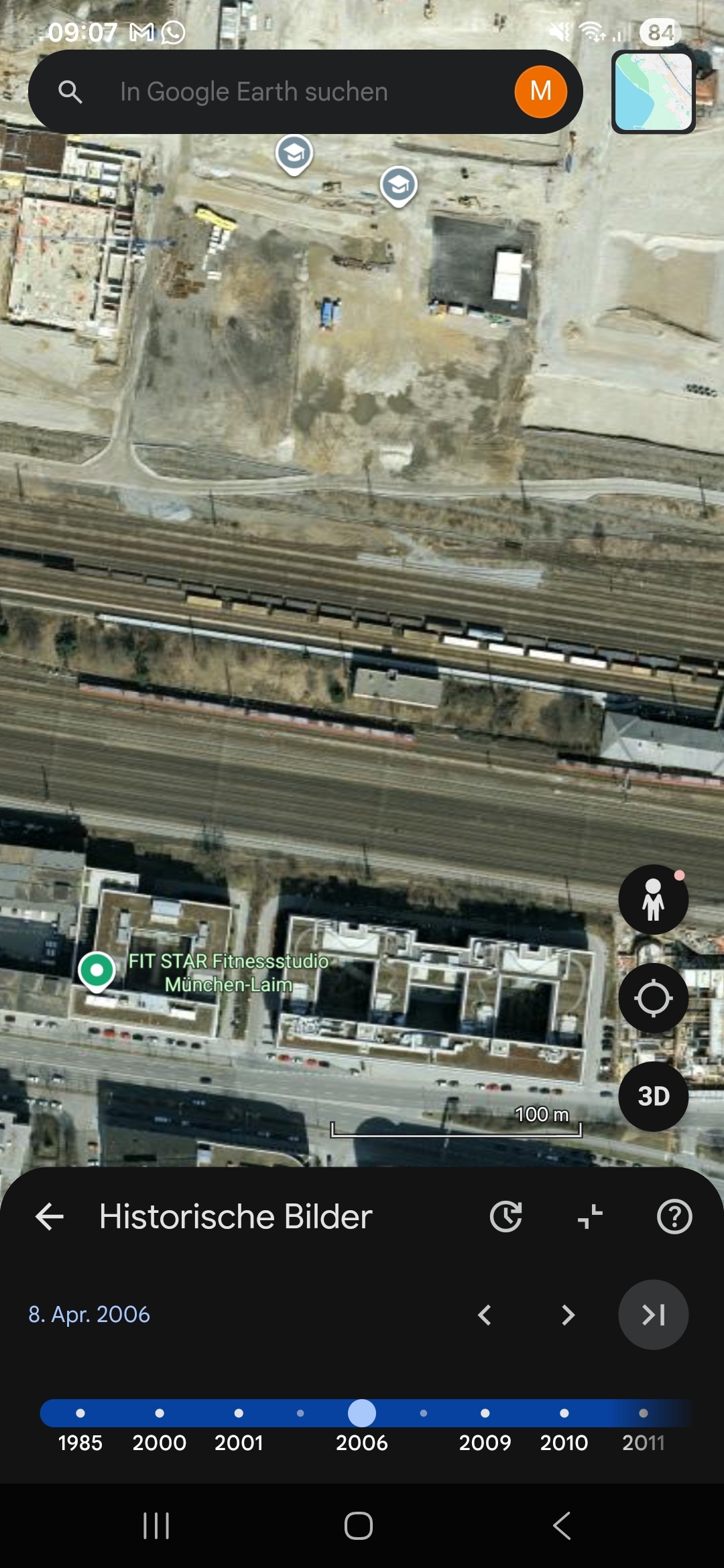Open the orange M account avatar
Screen dimensions: 724x1568
tap(540, 92)
